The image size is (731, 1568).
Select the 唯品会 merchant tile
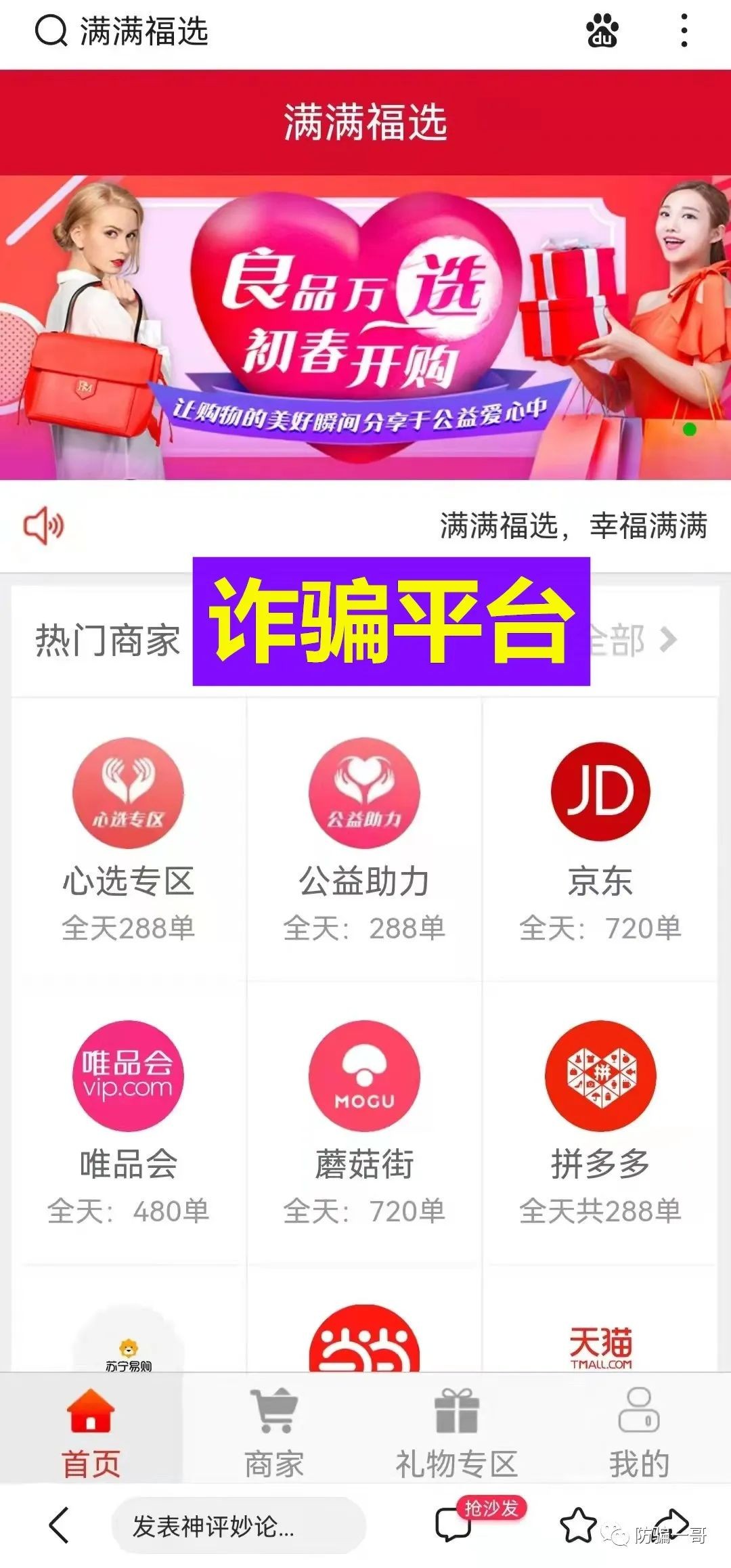pyautogui.click(x=128, y=1123)
